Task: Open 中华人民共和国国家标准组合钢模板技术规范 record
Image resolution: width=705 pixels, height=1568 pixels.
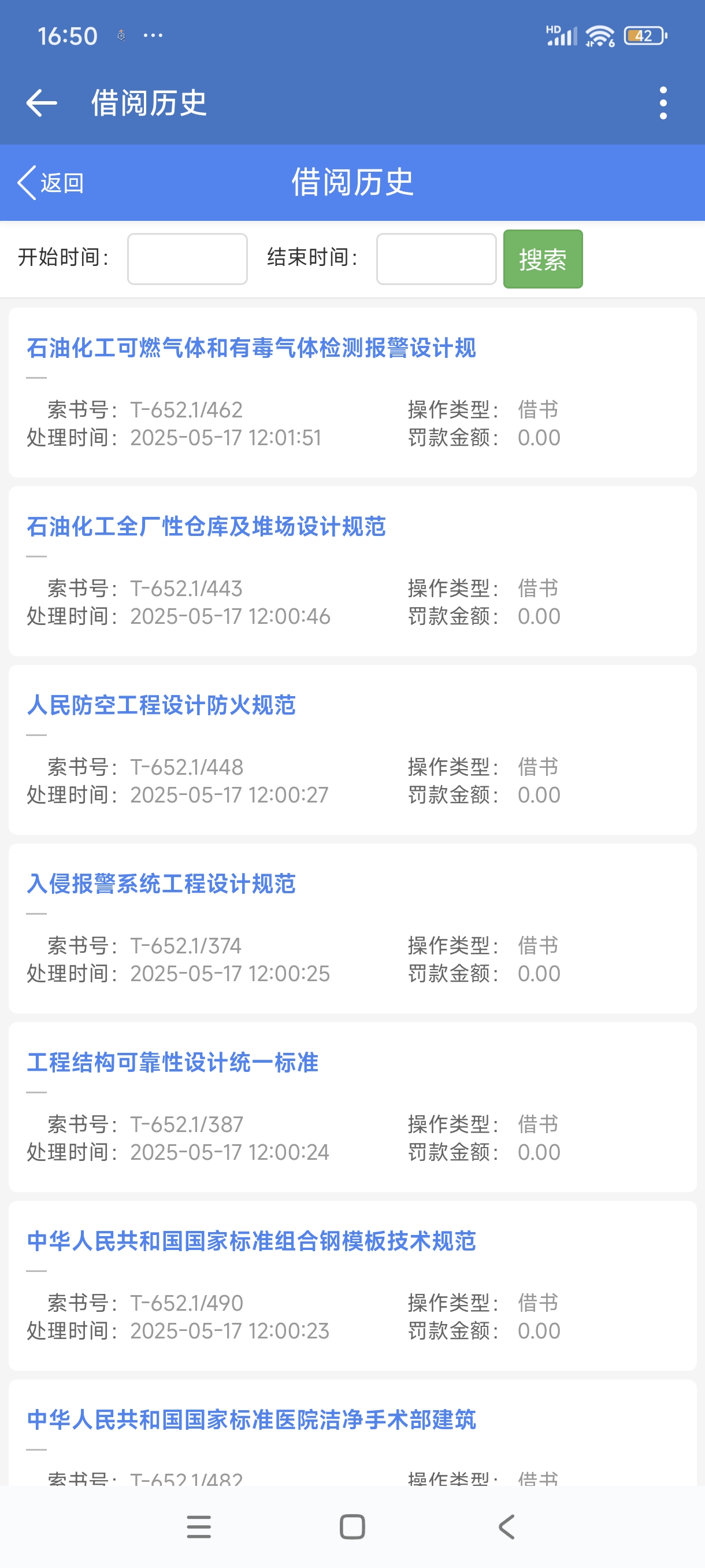Action: [251, 1241]
